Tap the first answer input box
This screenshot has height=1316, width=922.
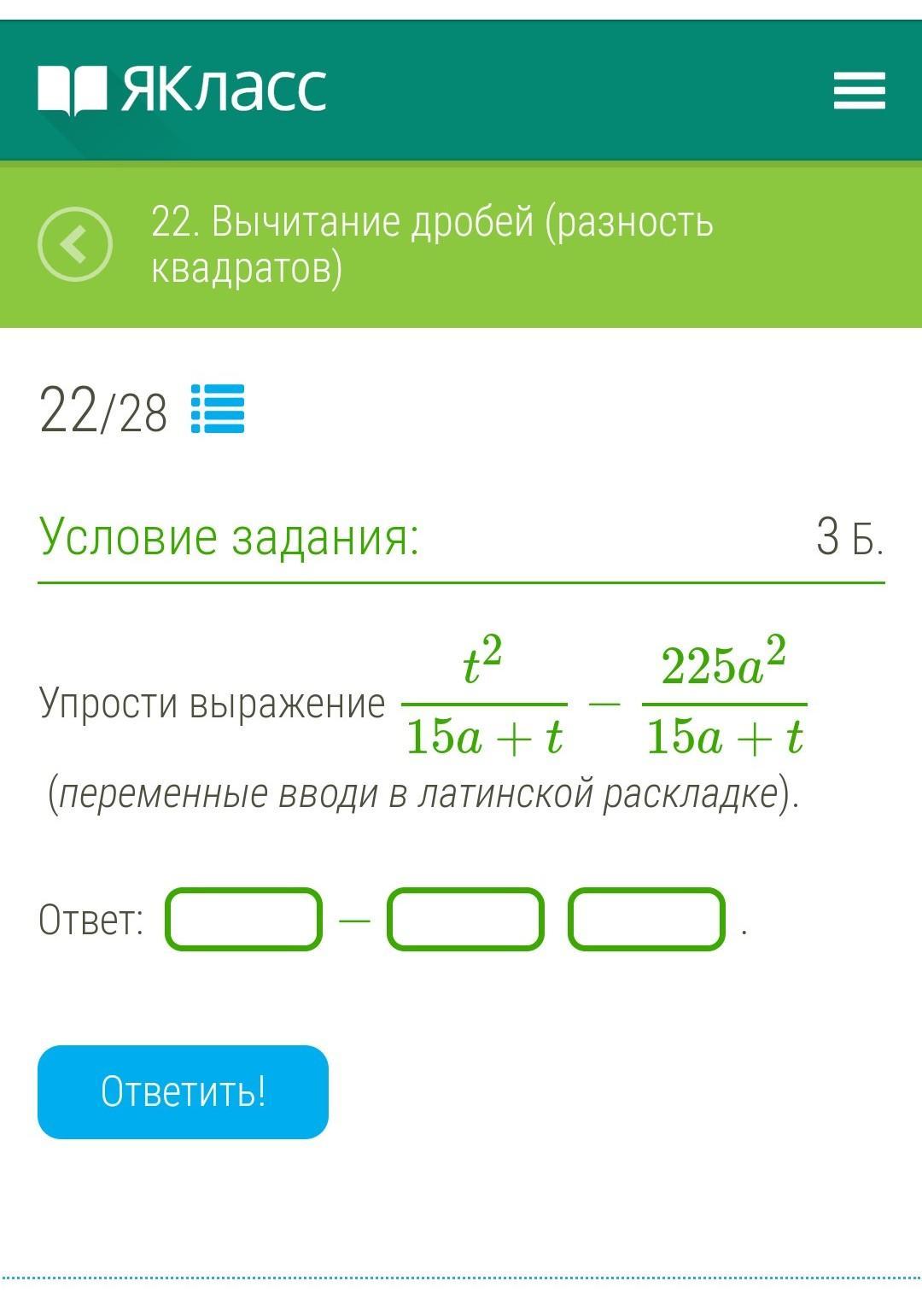coord(243,920)
